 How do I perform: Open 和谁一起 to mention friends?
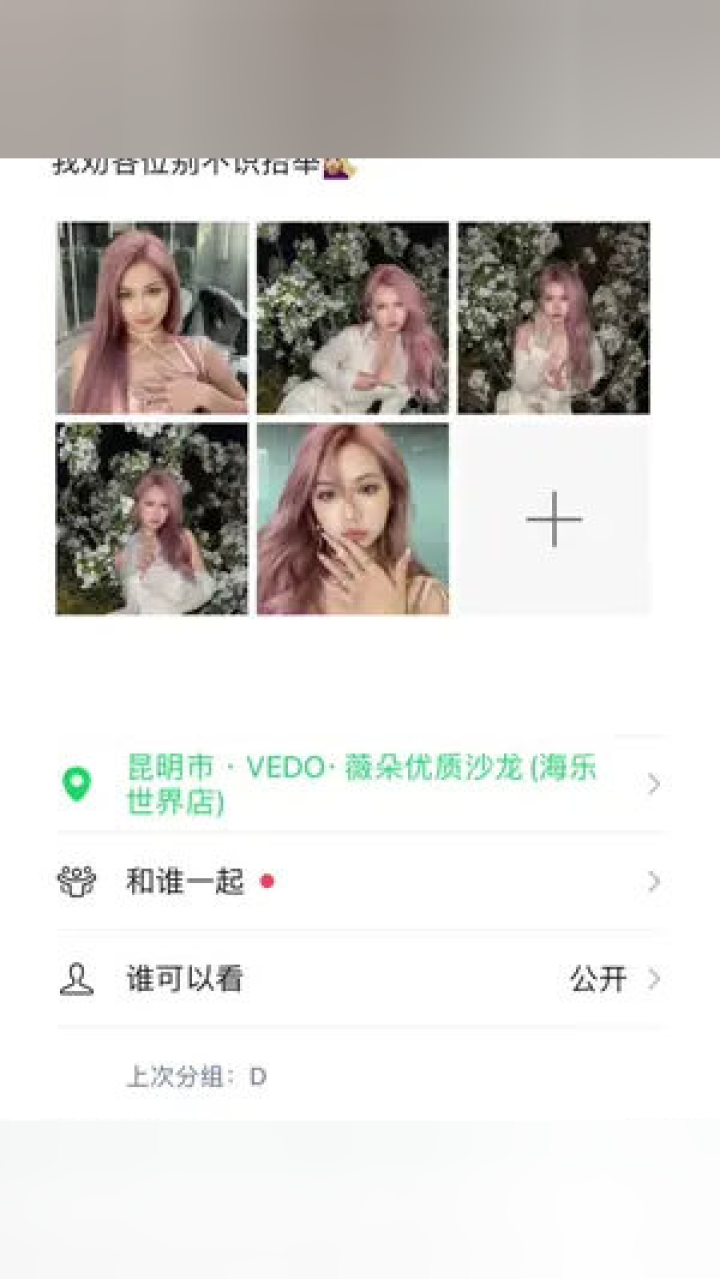tap(360, 881)
